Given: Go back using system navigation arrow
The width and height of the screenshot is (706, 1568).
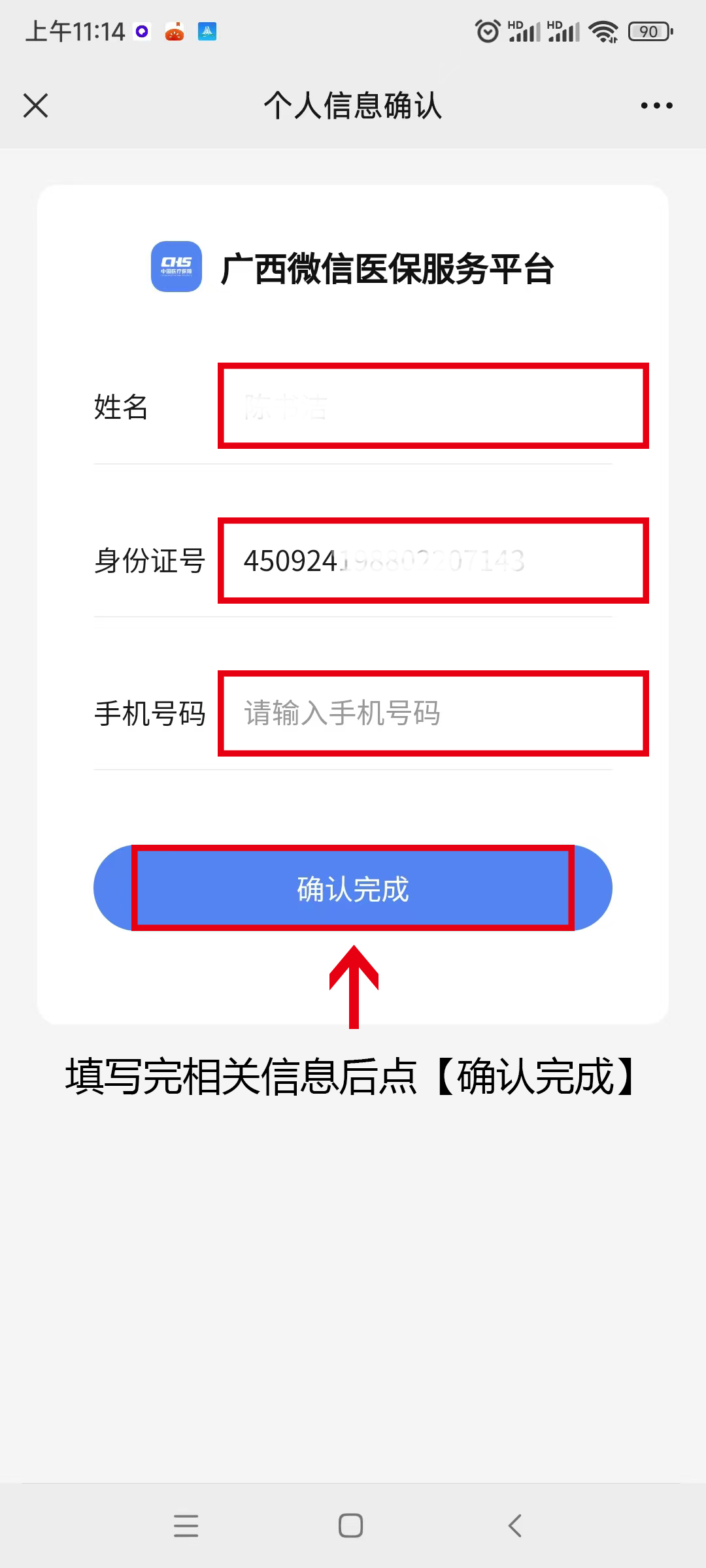Looking at the screenshot, I should [x=515, y=1526].
